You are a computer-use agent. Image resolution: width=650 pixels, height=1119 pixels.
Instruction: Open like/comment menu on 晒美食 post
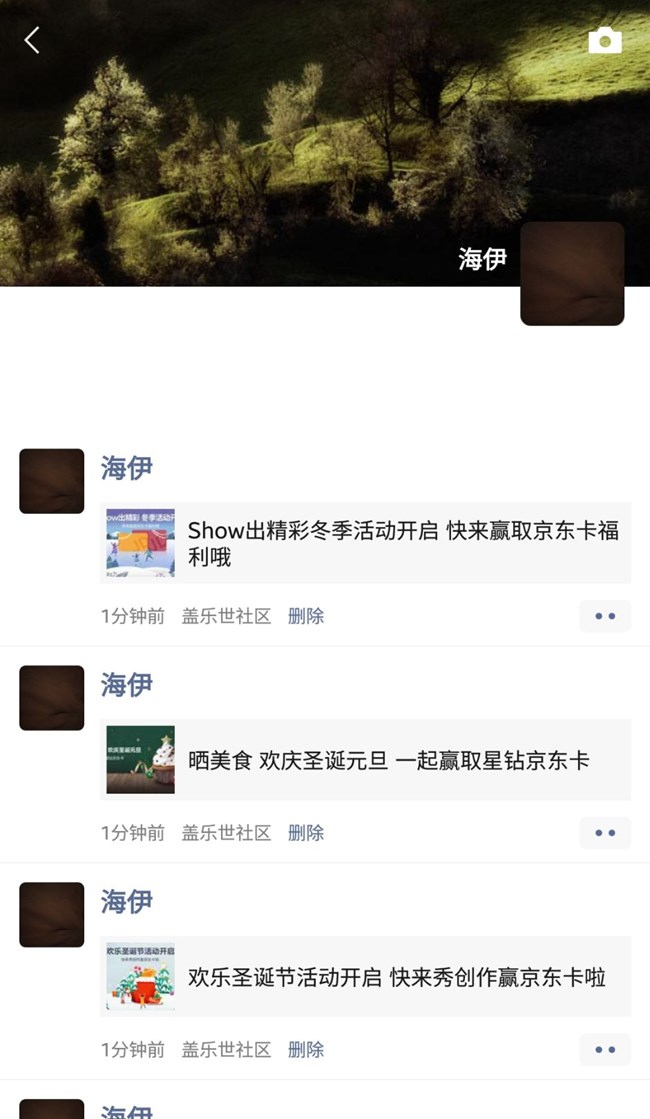[605, 833]
